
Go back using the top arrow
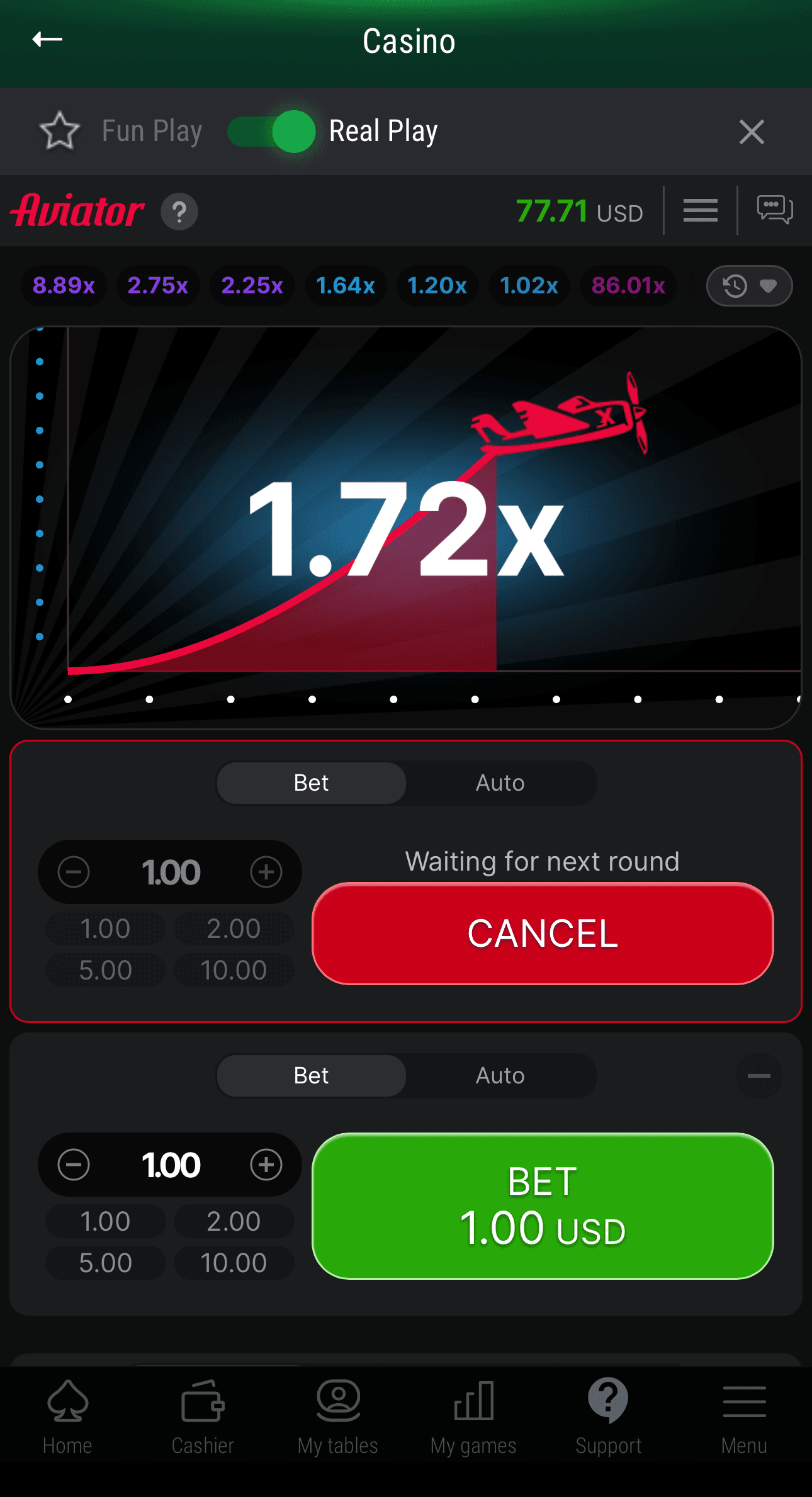tap(47, 40)
